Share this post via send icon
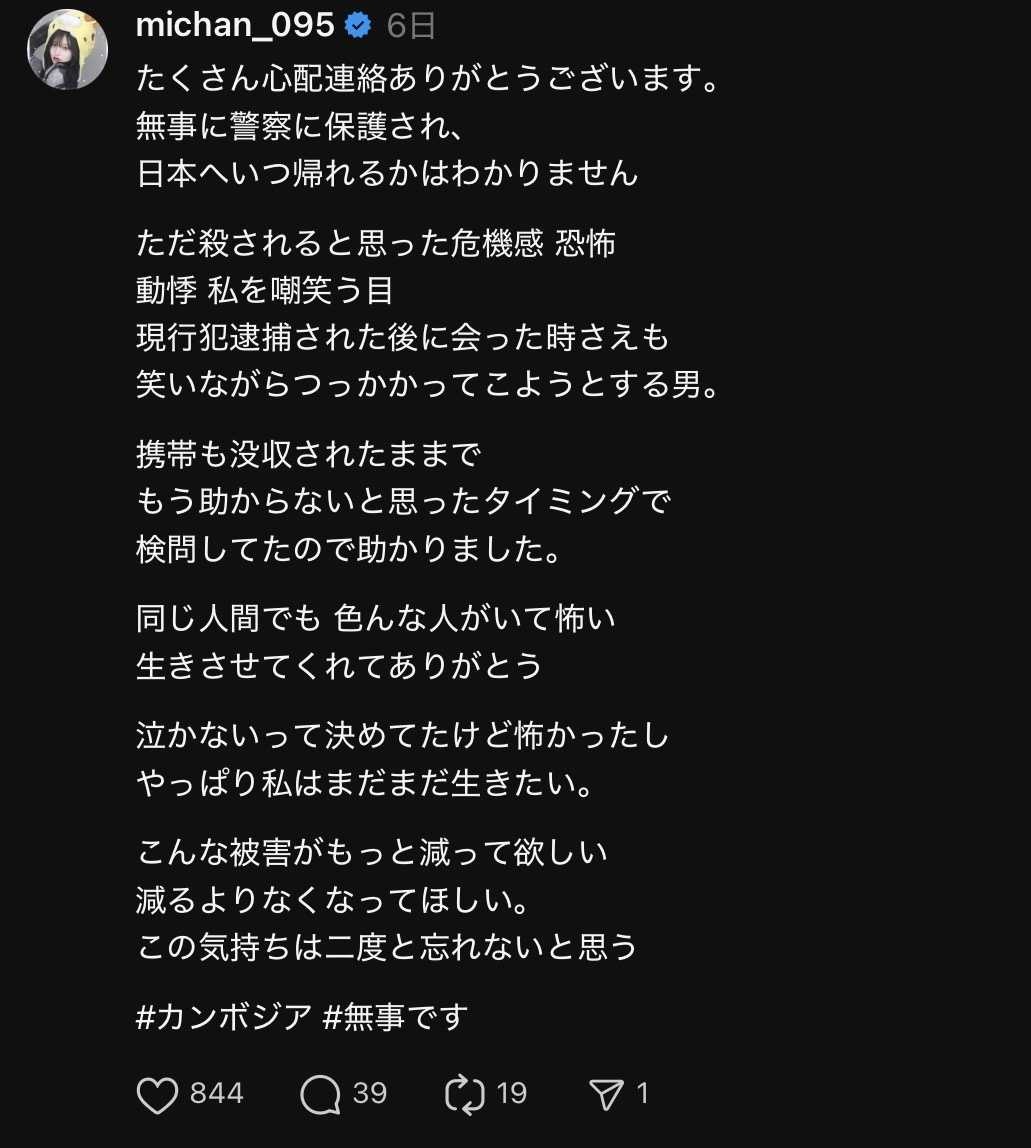 607,1094
